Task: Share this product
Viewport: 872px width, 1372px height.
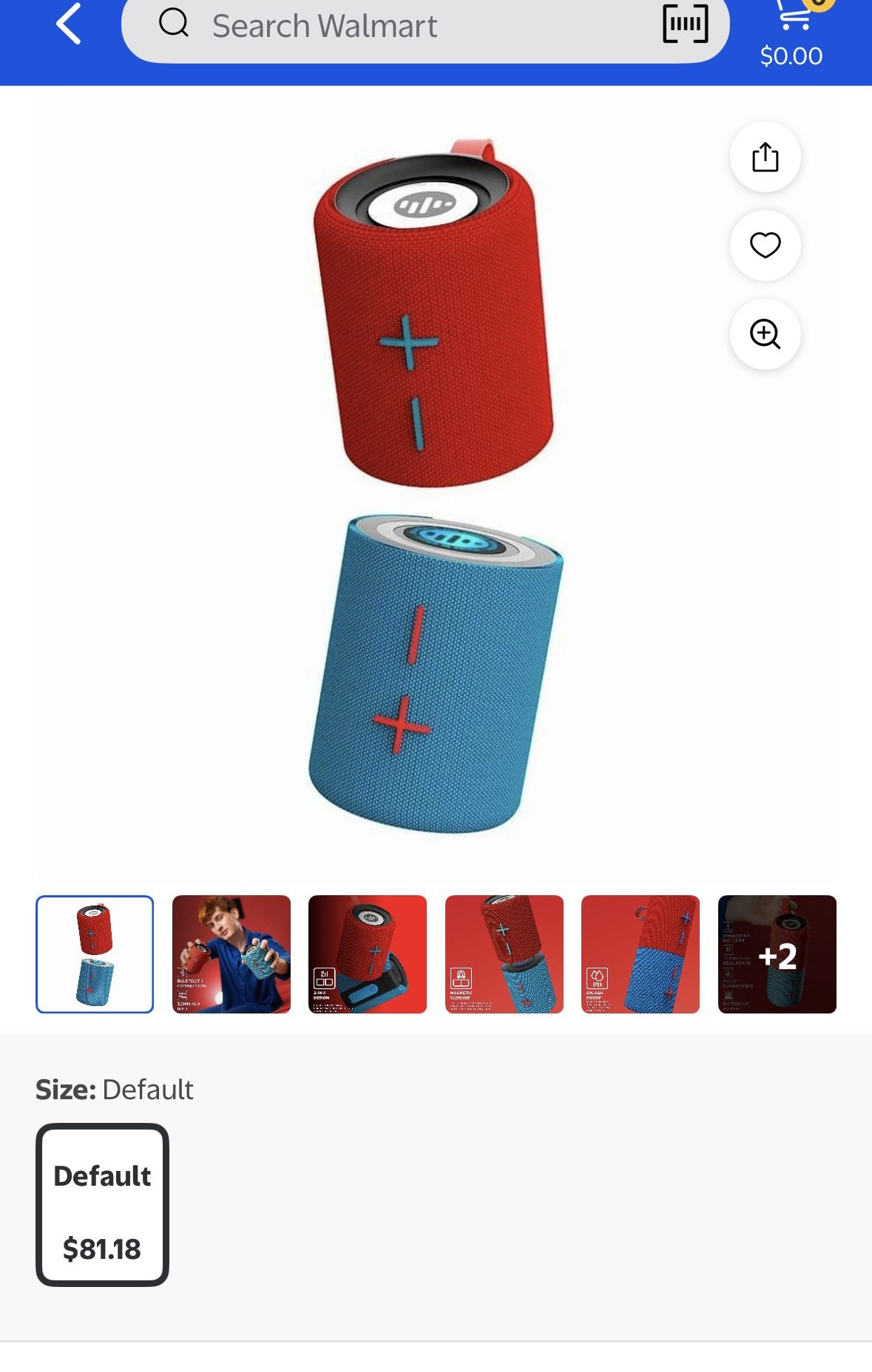Action: 765,157
